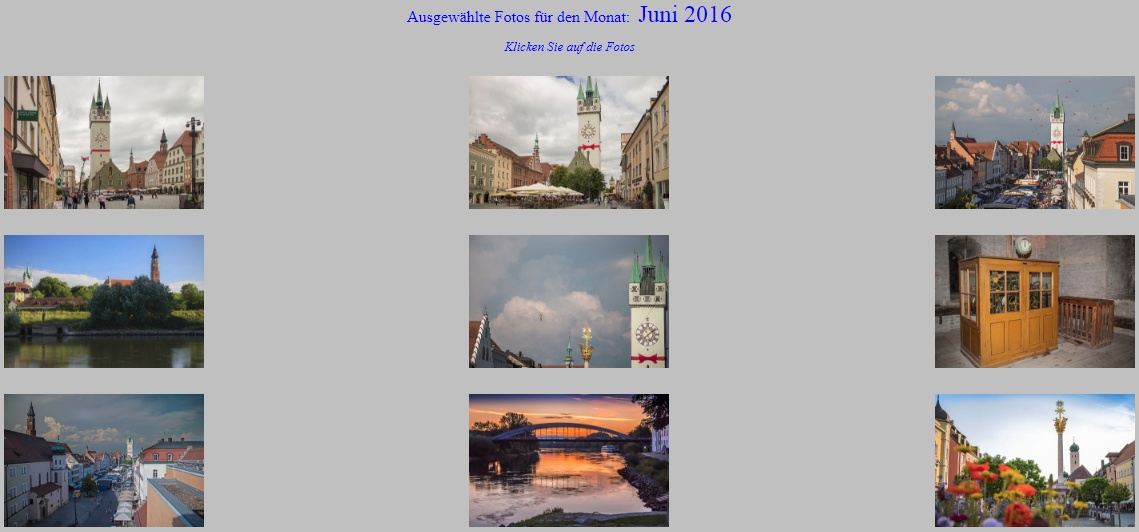Open the tower close-up with clouds photo

pos(569,301)
